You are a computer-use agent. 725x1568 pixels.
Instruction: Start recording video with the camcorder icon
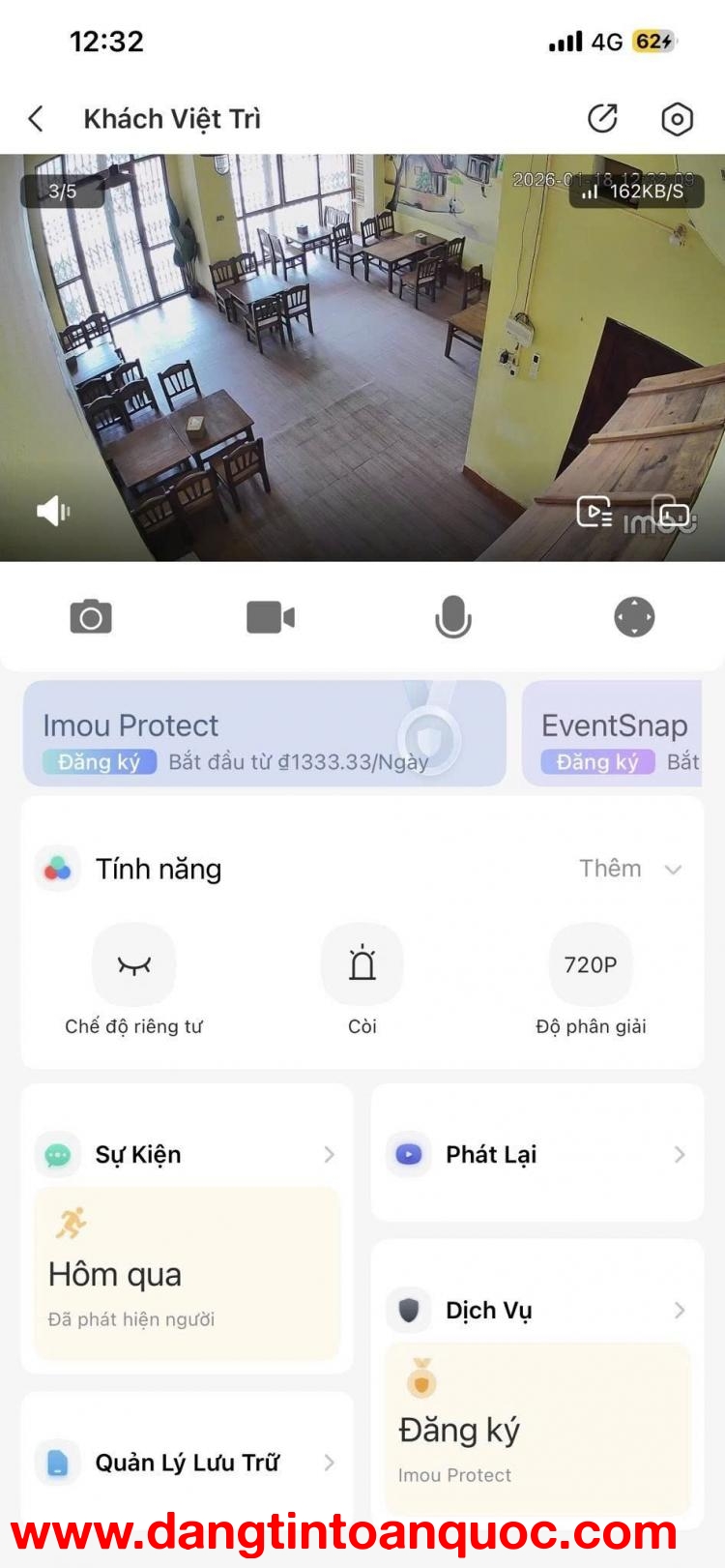click(272, 617)
